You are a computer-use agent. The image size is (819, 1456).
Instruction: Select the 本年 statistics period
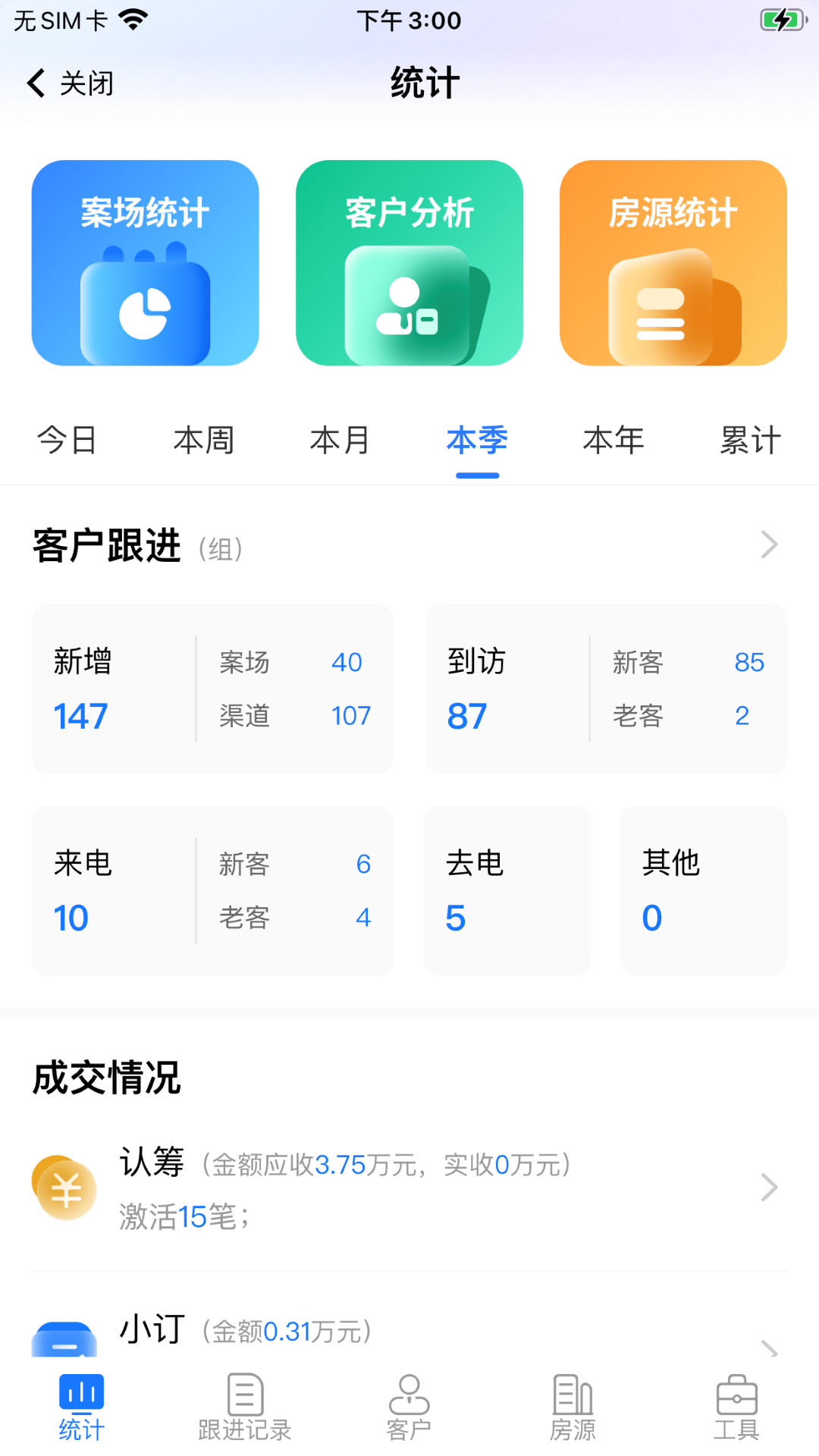[613, 440]
